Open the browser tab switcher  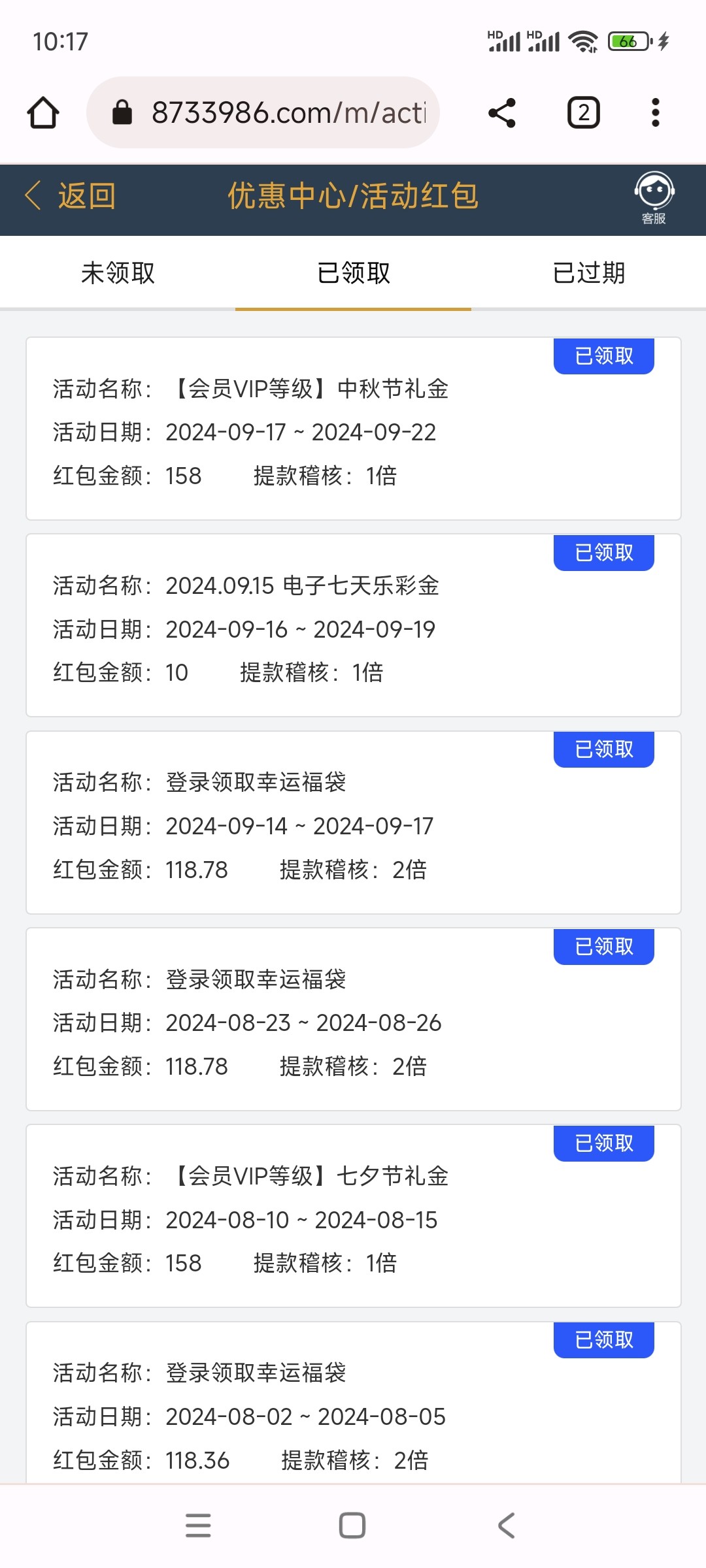(x=583, y=112)
